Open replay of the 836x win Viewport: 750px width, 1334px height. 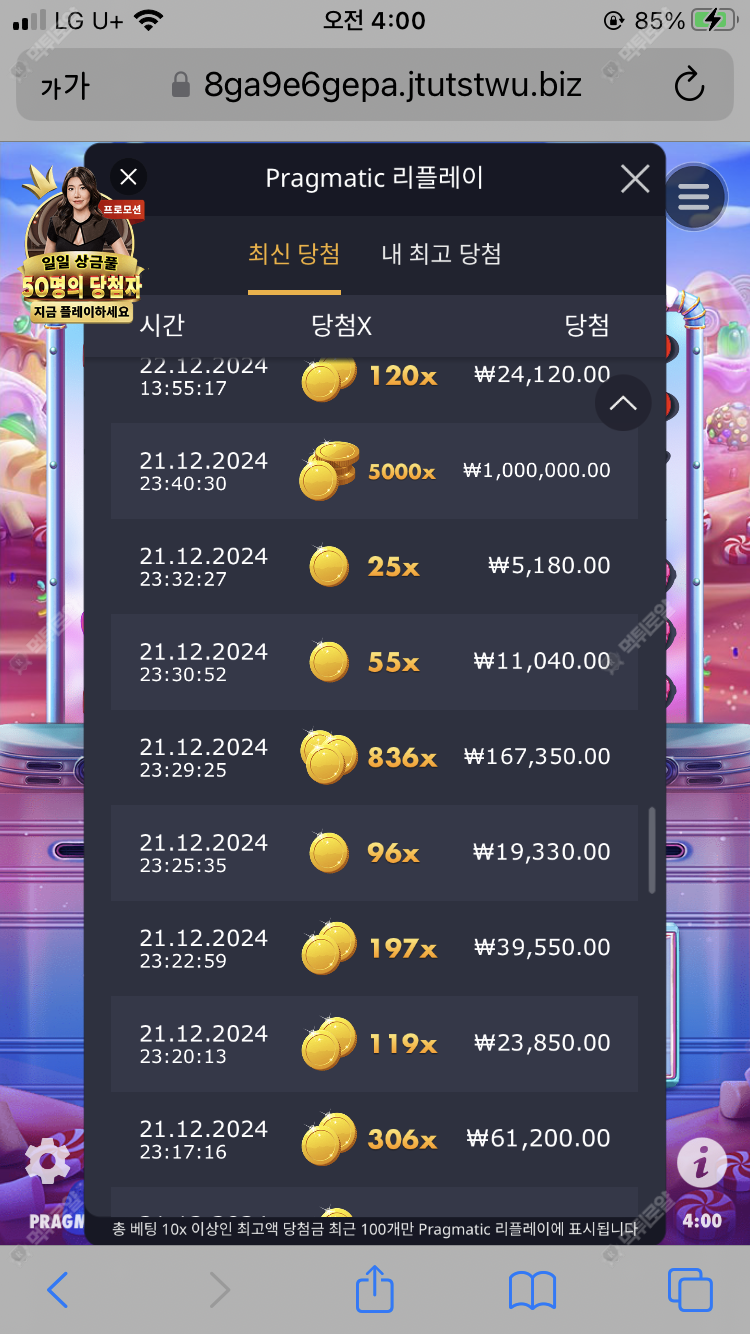click(x=374, y=757)
